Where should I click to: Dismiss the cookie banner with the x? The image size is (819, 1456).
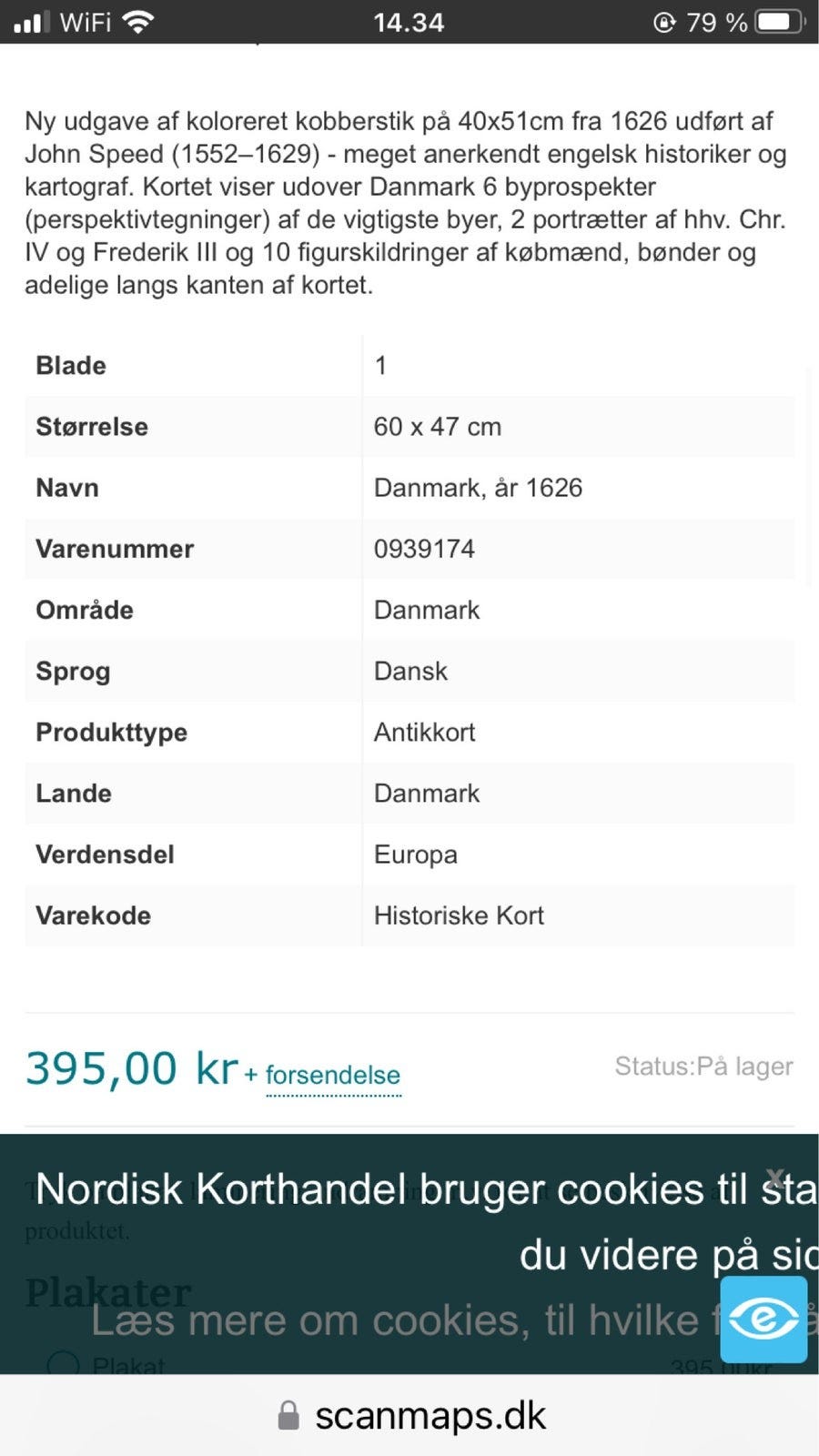click(774, 1178)
